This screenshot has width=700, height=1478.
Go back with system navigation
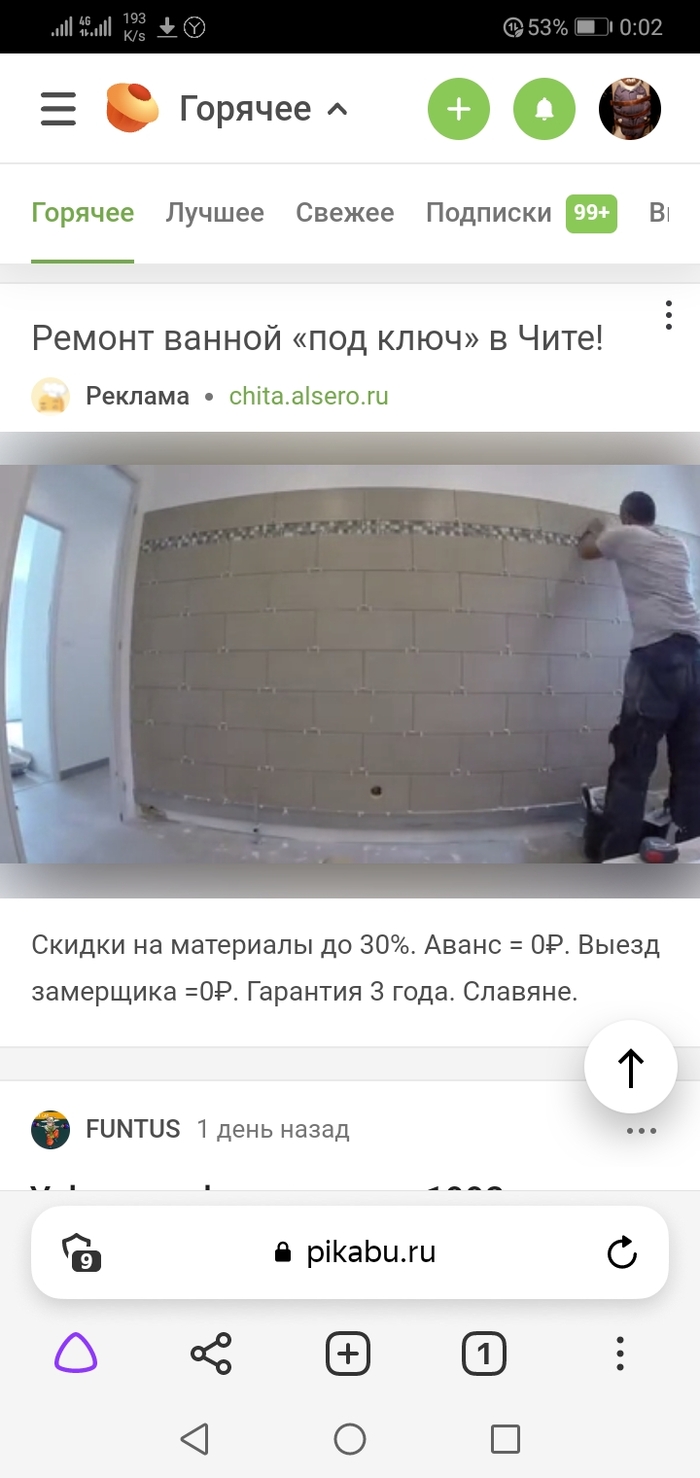[194, 1439]
